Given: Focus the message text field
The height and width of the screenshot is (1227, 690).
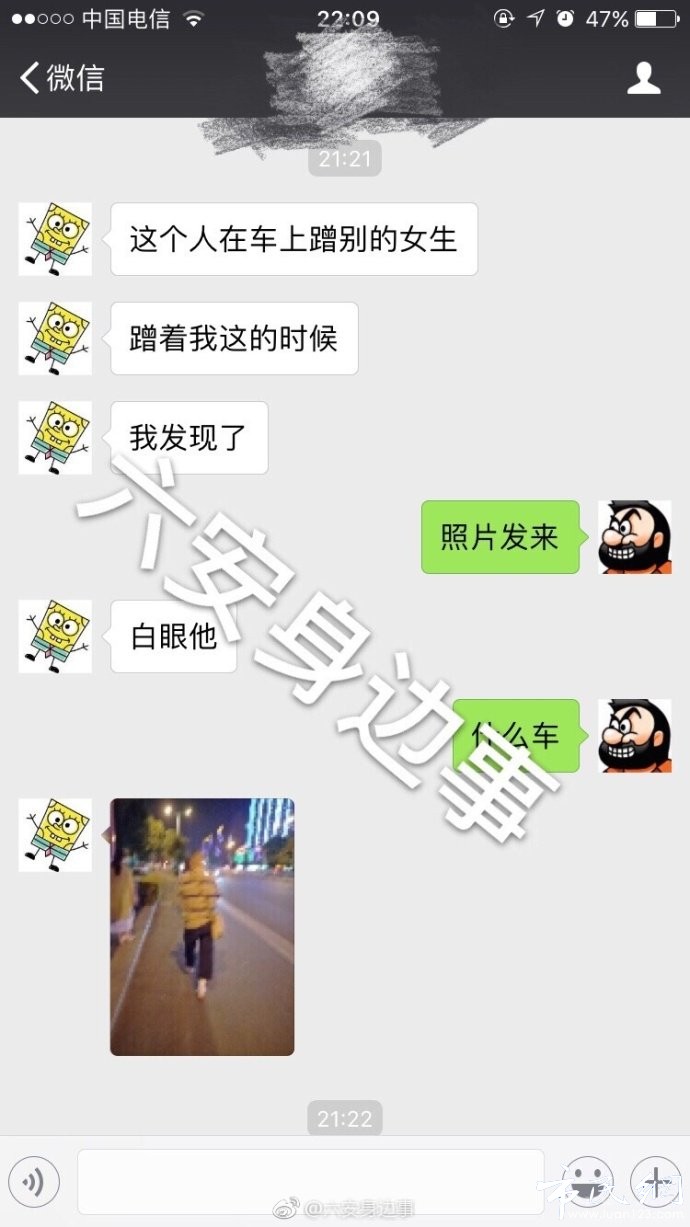Looking at the screenshot, I should (x=310, y=1182).
